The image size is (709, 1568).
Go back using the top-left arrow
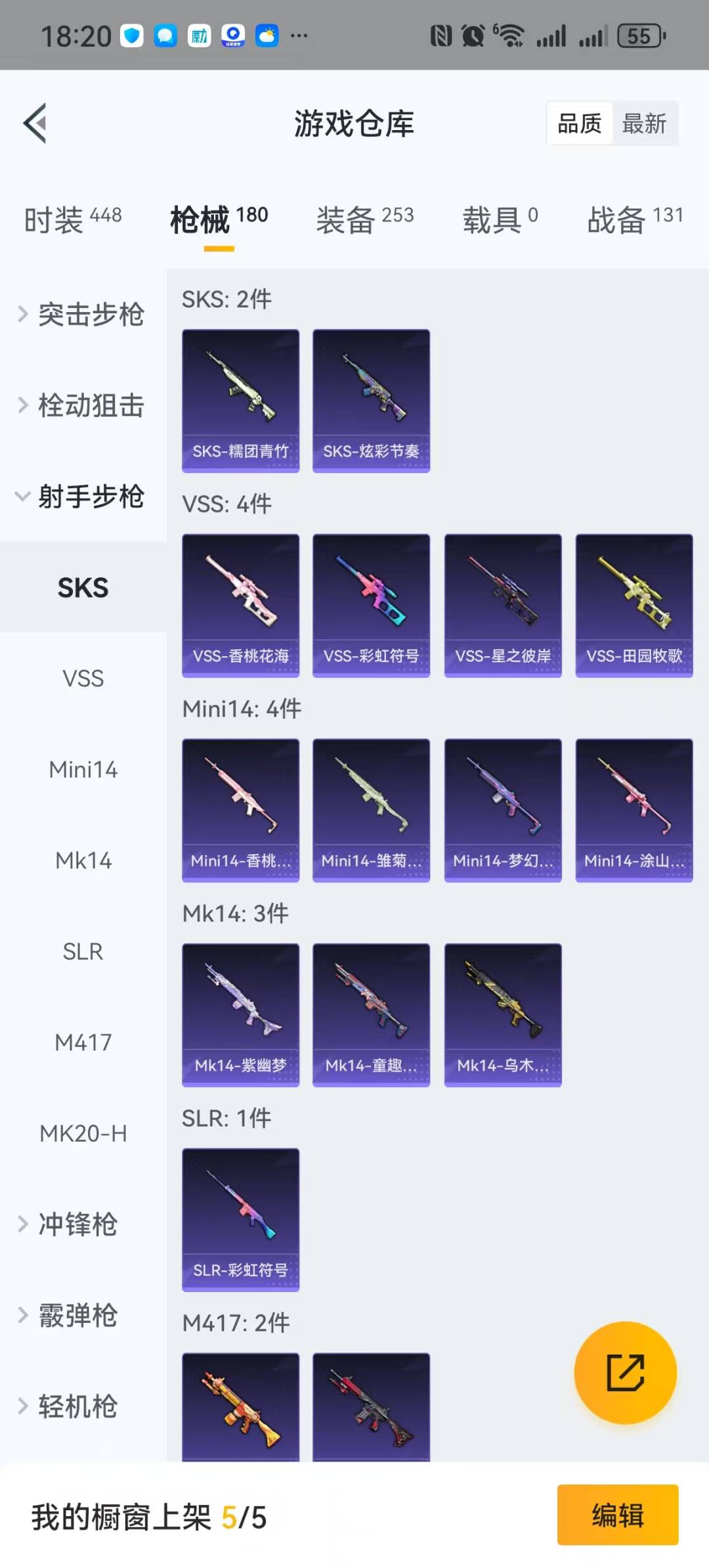pyautogui.click(x=35, y=123)
